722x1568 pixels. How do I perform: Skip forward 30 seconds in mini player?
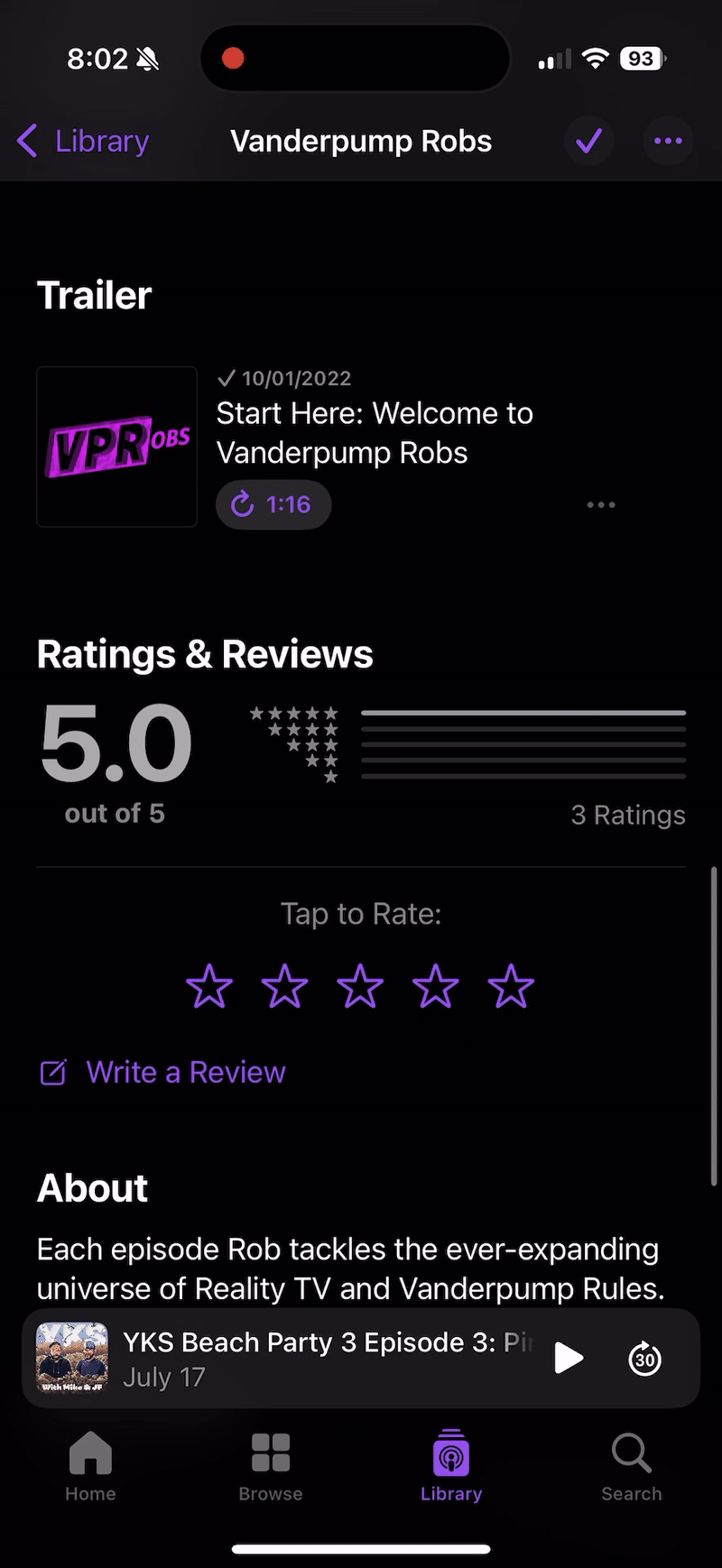click(644, 1359)
